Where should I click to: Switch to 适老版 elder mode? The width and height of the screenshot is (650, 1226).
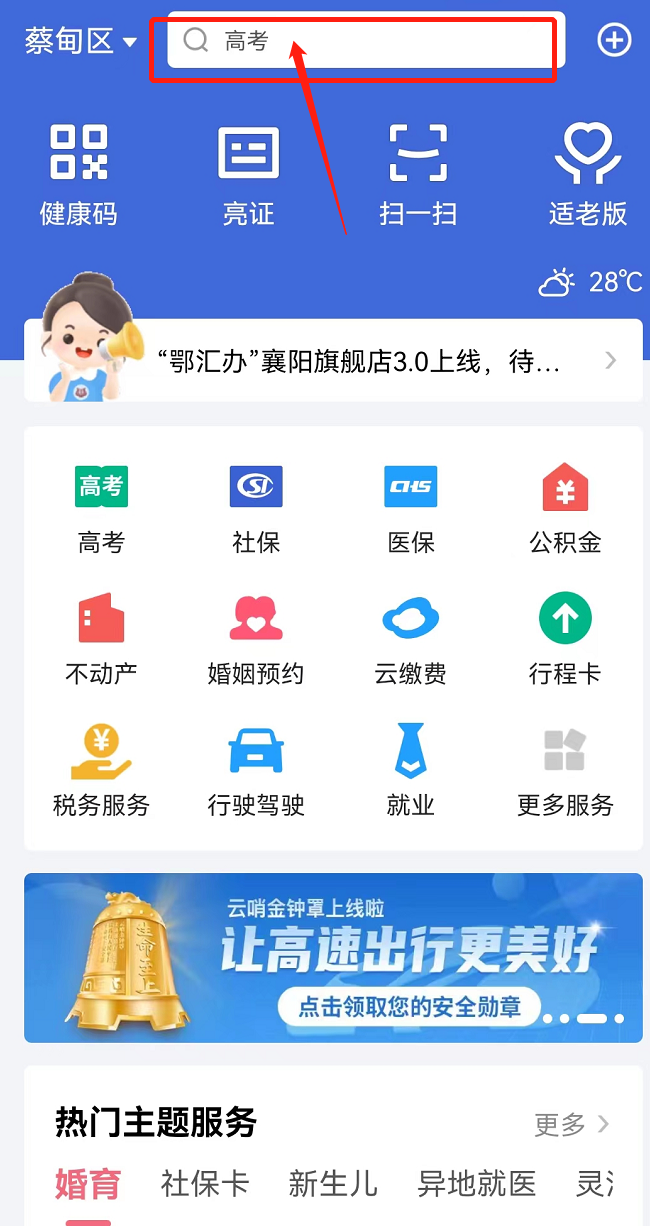588,174
